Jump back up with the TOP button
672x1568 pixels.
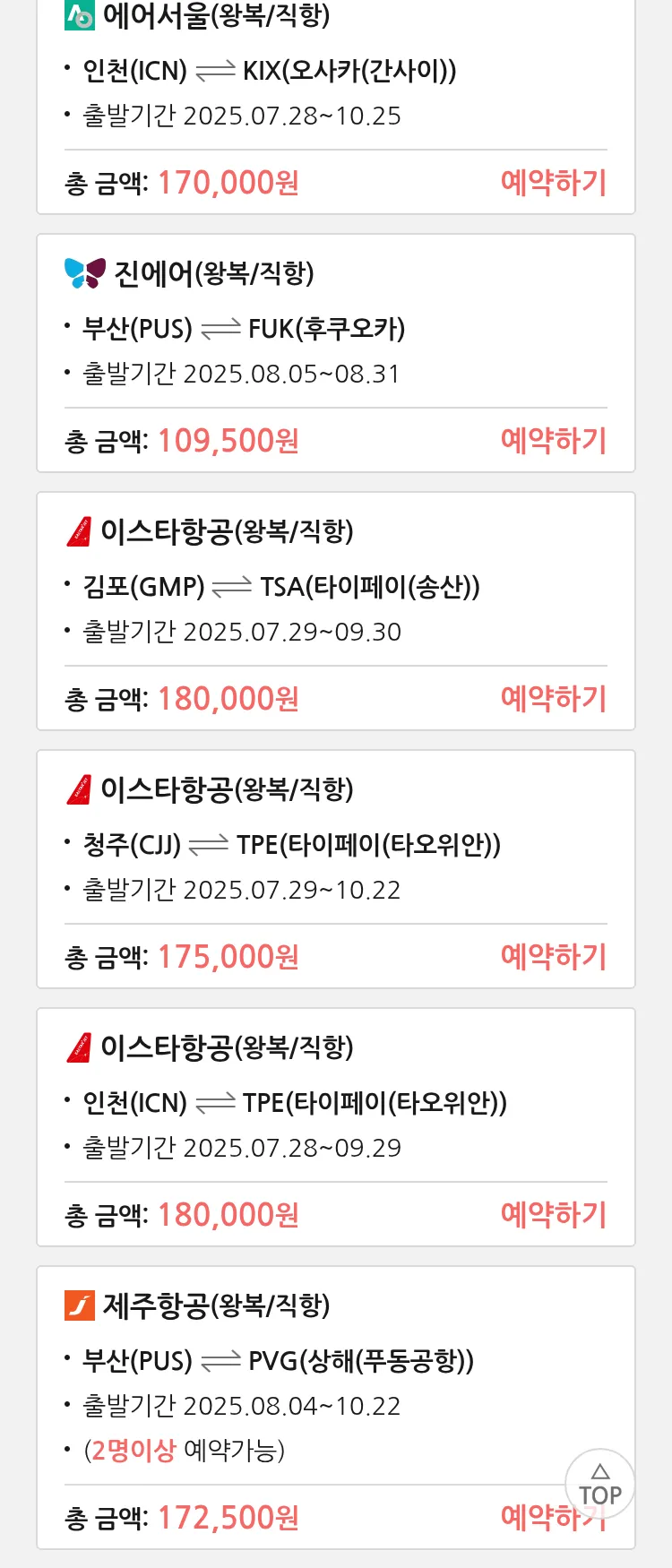599,1484
